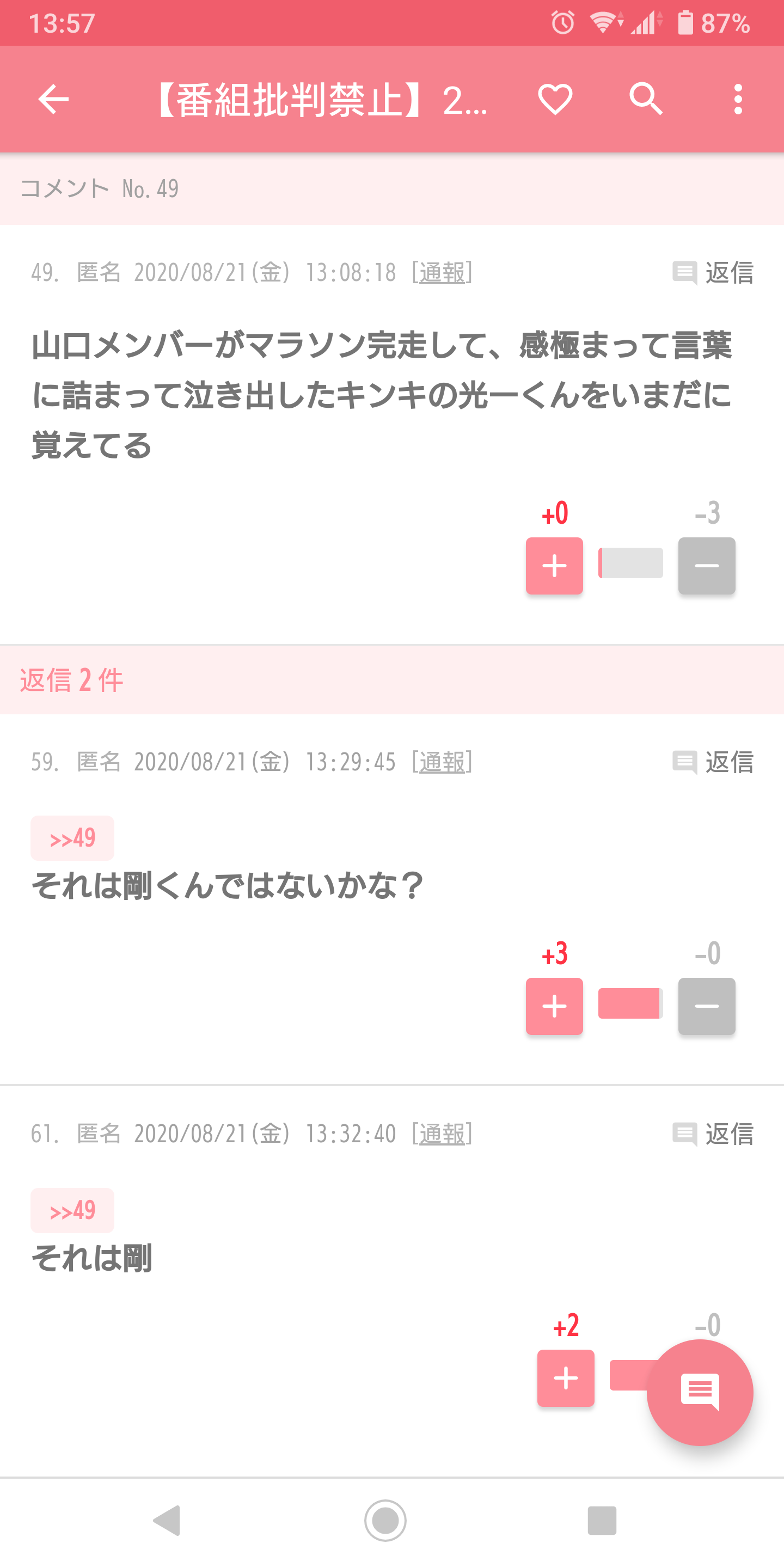Image resolution: width=784 pixels, height=1568 pixels.
Task: Open search in the app bar
Action: coord(646,99)
